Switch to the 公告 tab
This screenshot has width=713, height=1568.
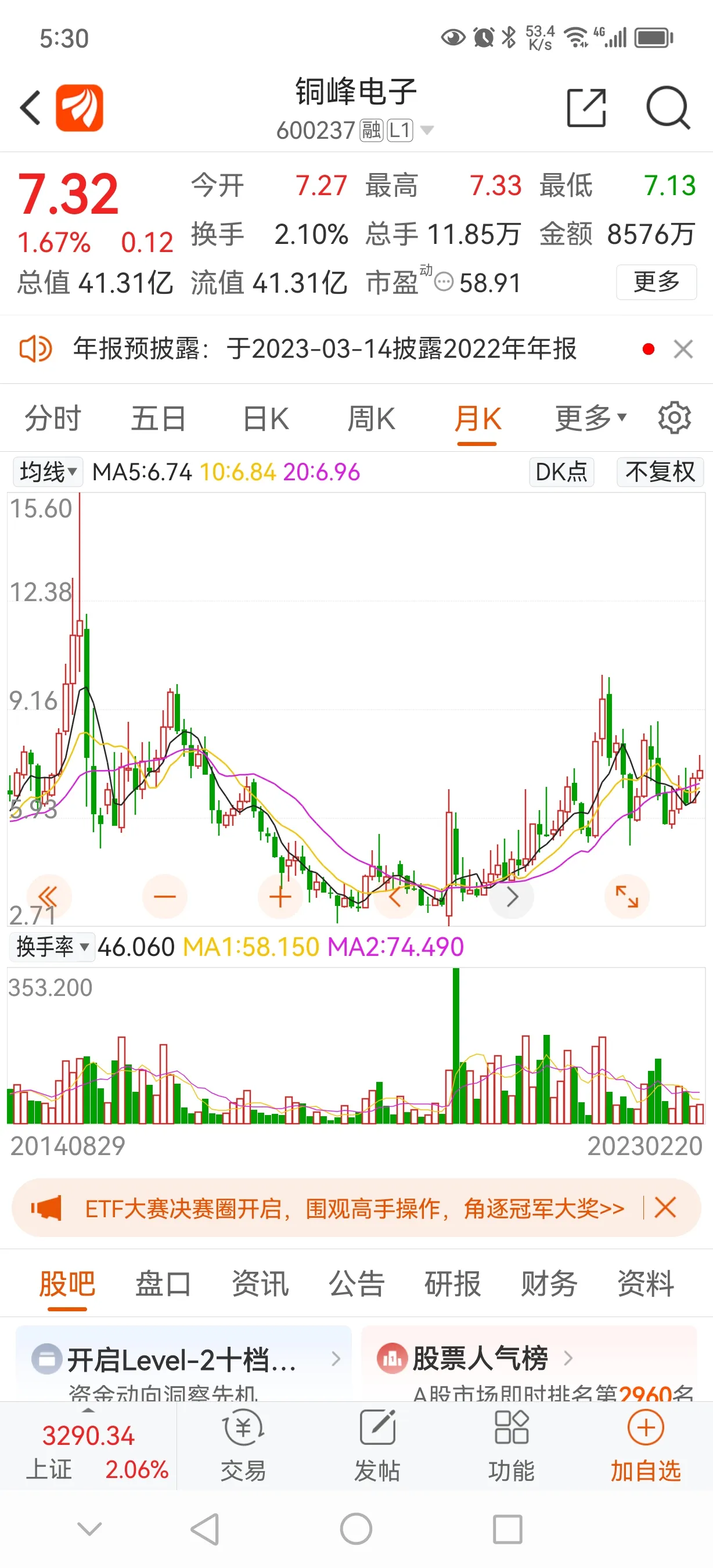[x=356, y=1284]
